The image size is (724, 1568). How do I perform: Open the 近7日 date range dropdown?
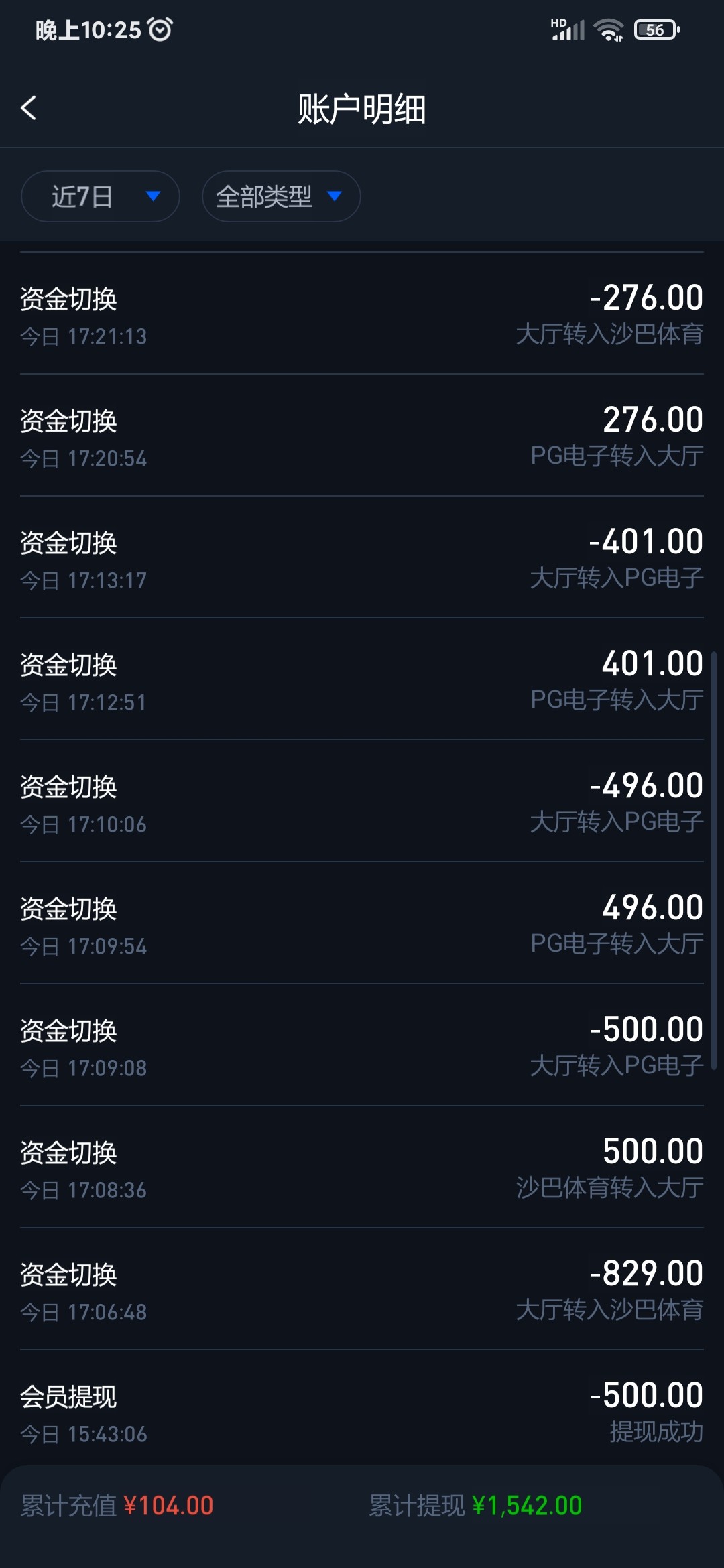[x=101, y=196]
